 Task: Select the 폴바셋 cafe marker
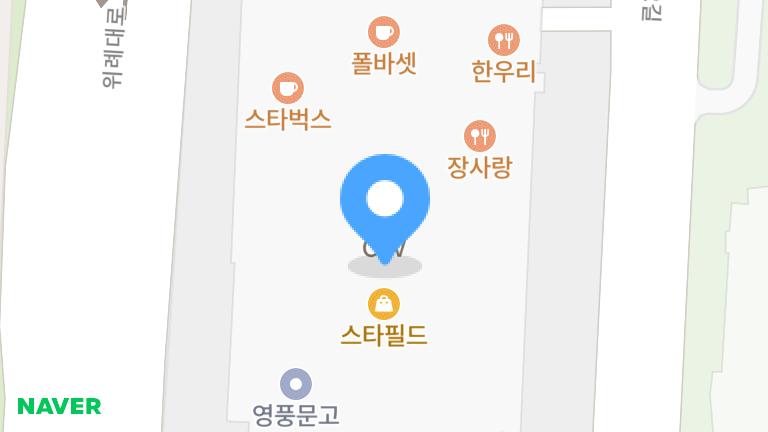click(384, 32)
